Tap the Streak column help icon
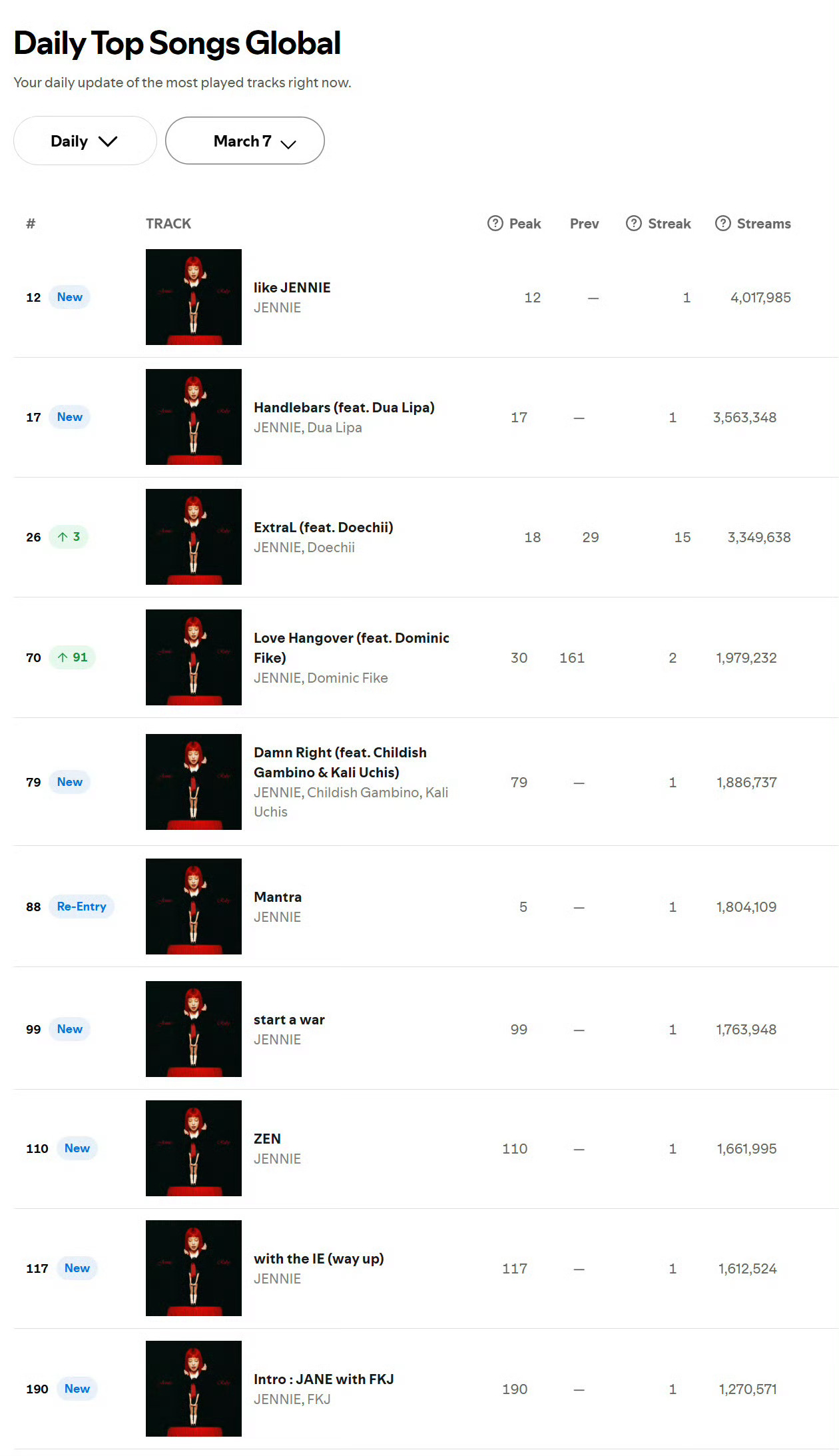839x1456 pixels. pos(634,223)
